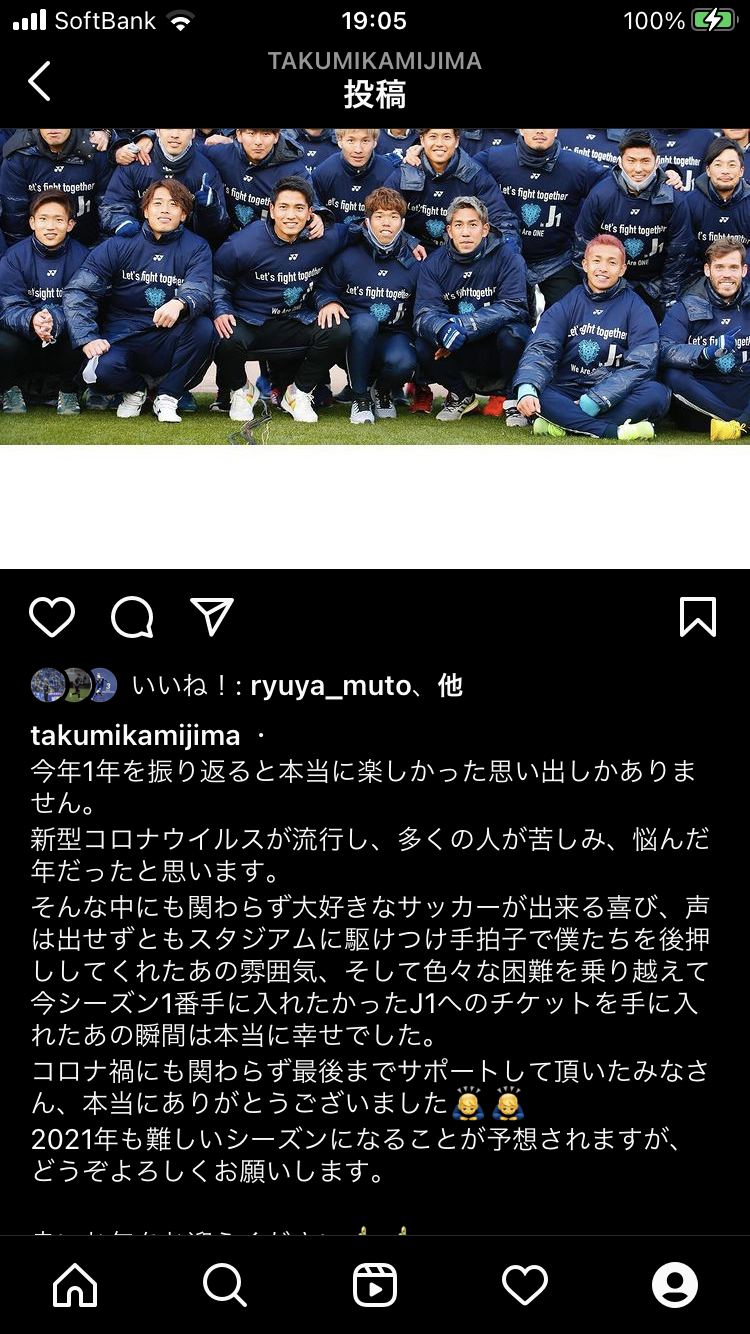Share the post via paper plane icon

(212, 617)
